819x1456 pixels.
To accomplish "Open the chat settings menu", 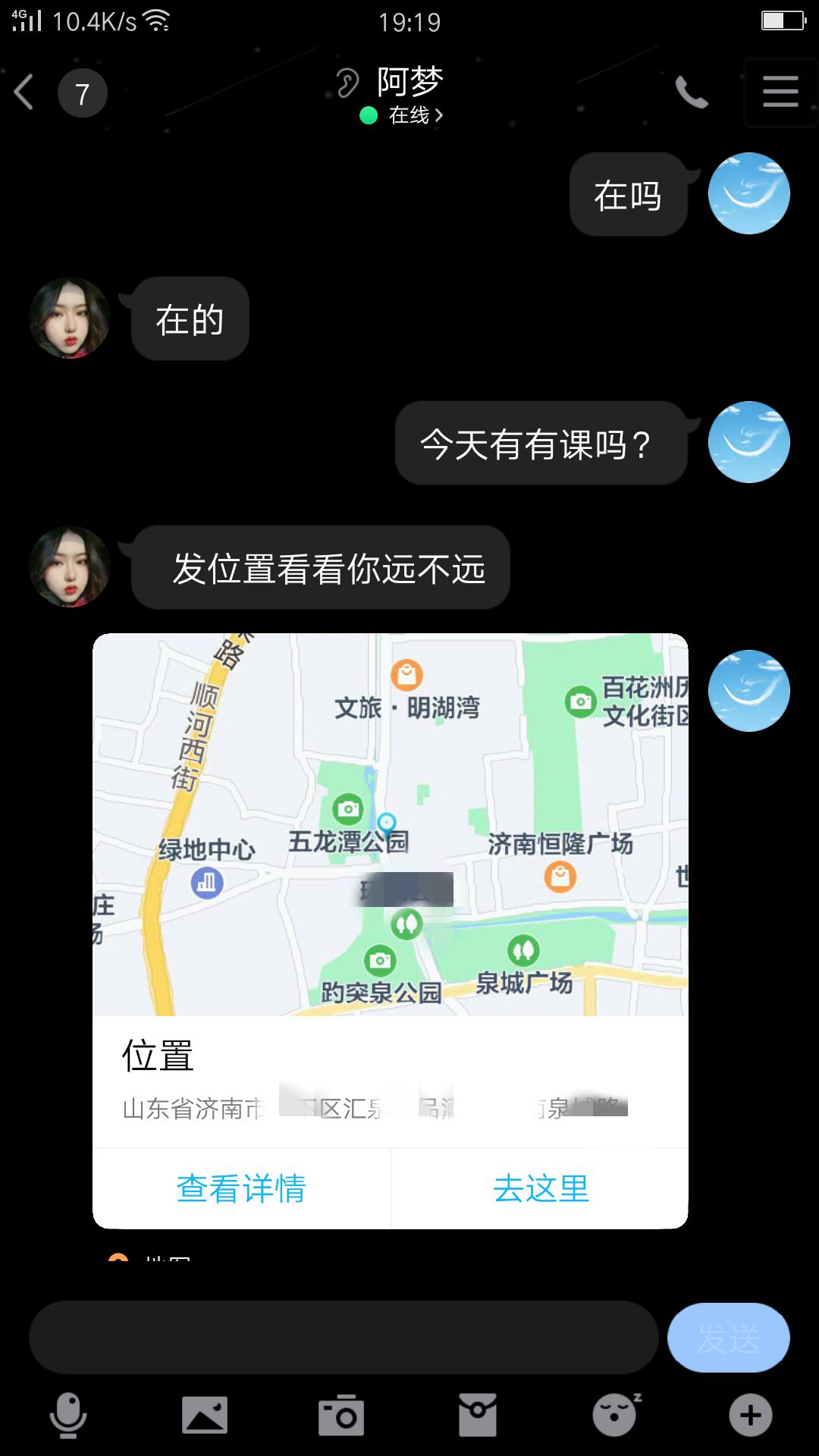I will click(x=780, y=93).
